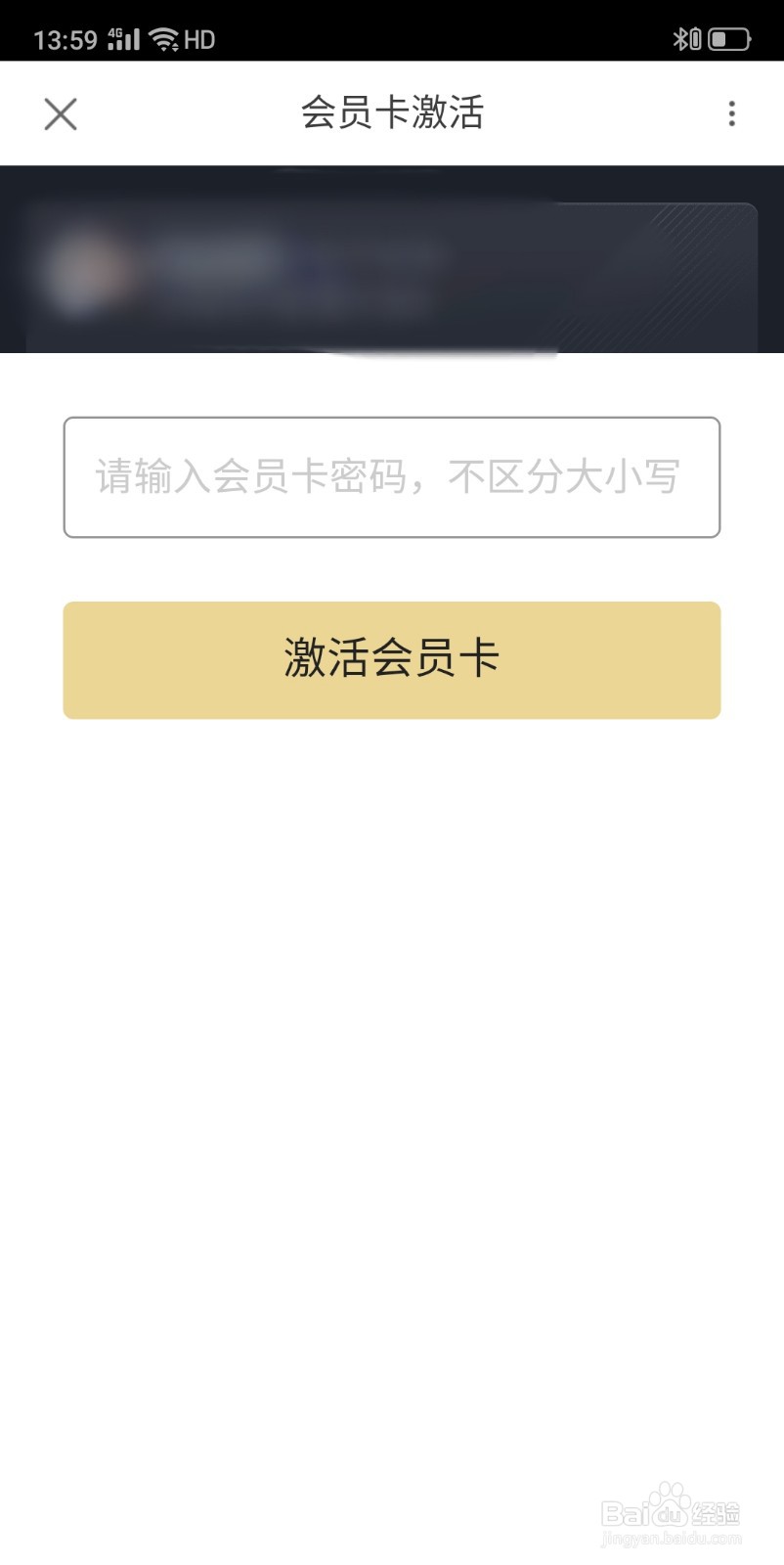Select the 会员卡密码 password input field
The image size is (784, 1565).
[x=391, y=477]
